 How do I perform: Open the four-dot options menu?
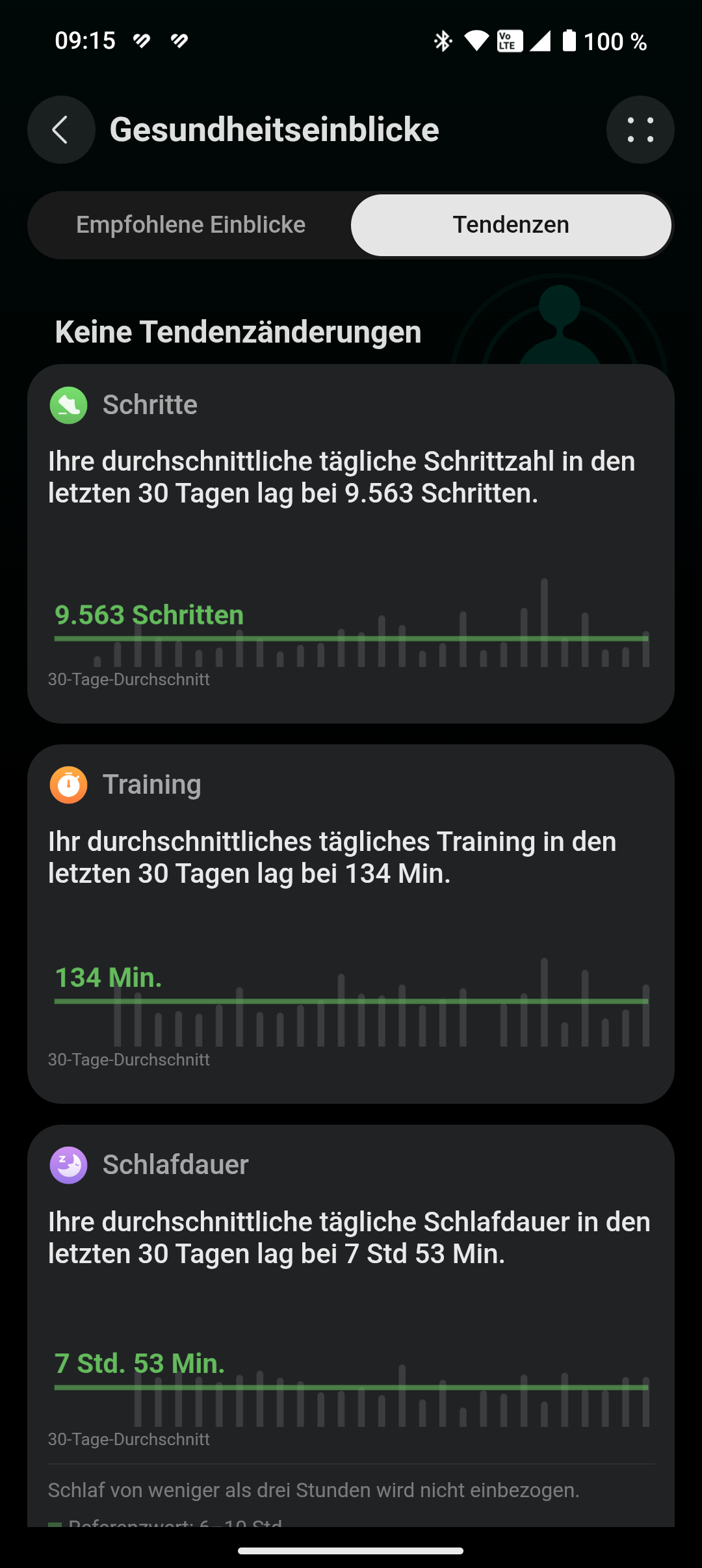(x=640, y=130)
